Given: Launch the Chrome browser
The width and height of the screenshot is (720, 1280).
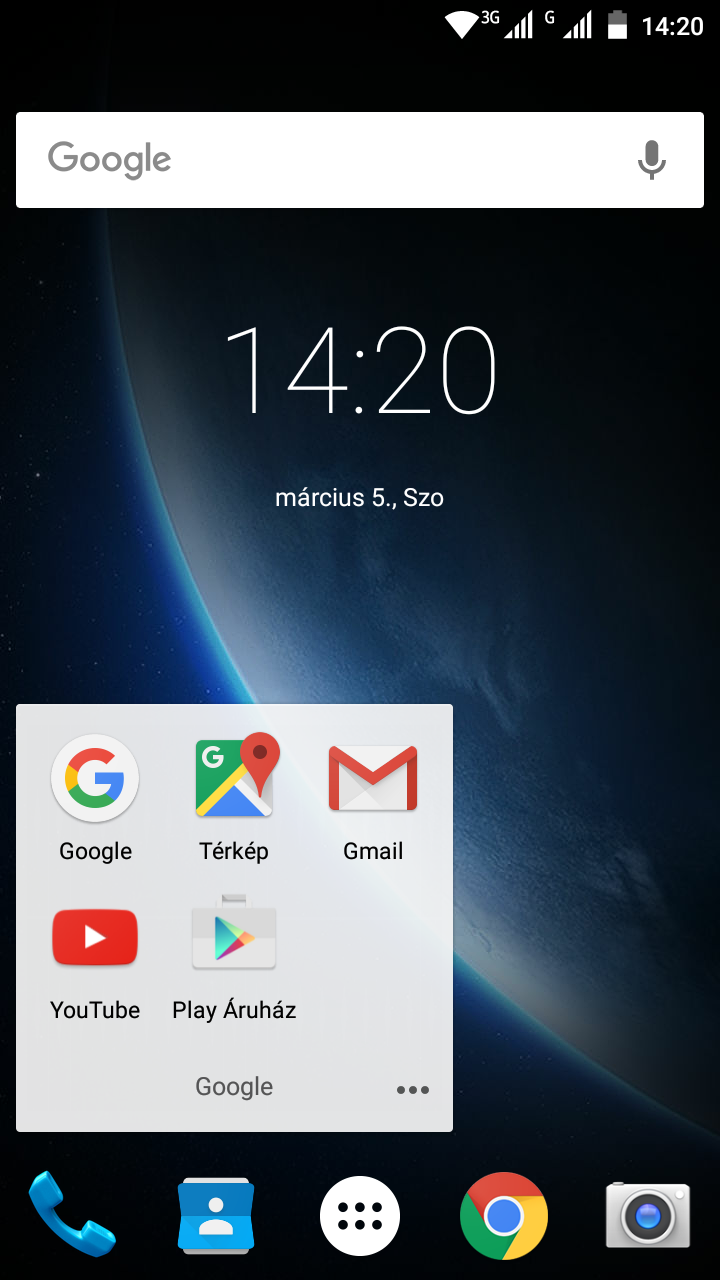Looking at the screenshot, I should click(x=504, y=1215).
